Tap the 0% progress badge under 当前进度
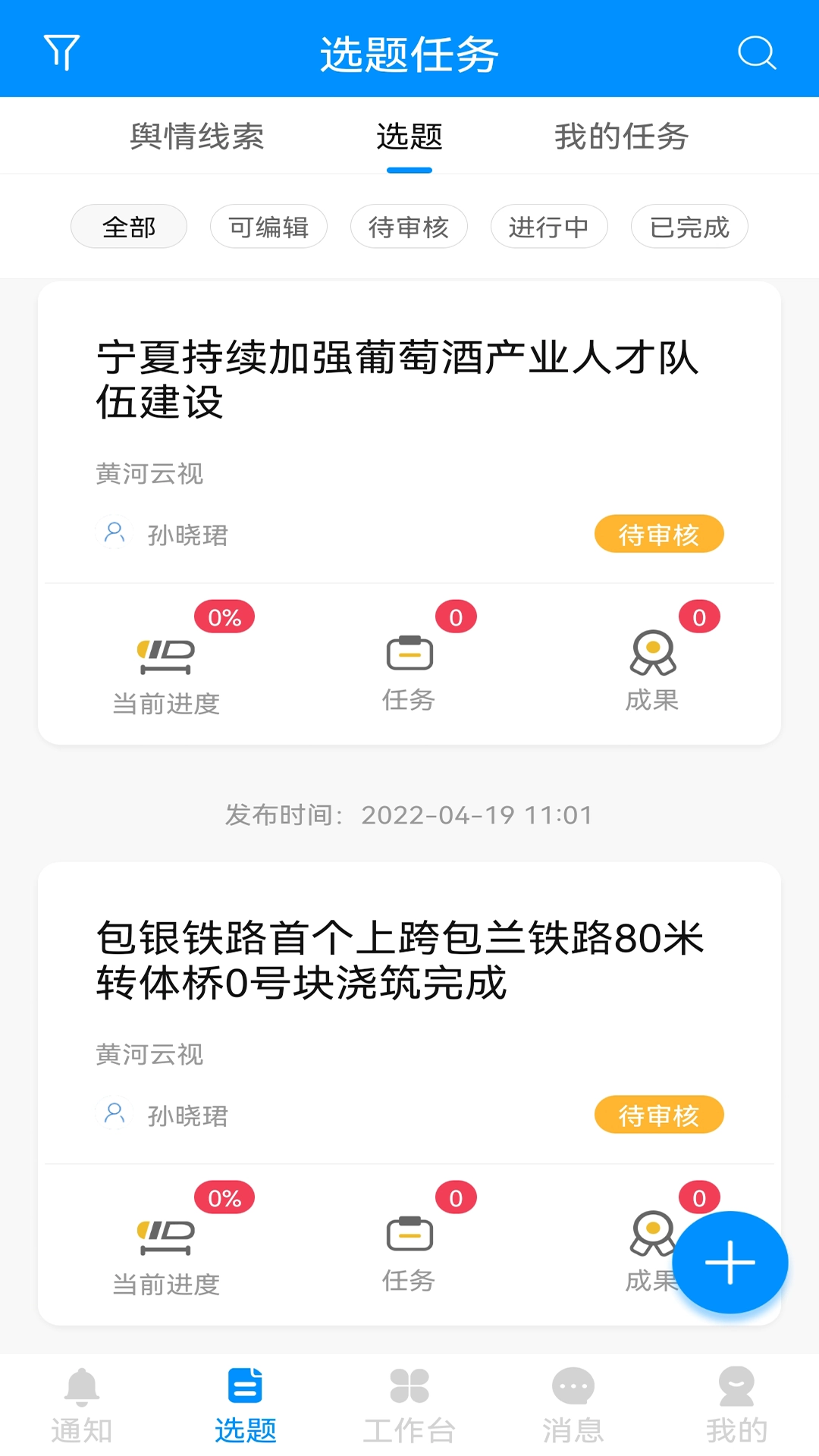Viewport: 819px width, 1456px height. click(x=223, y=617)
